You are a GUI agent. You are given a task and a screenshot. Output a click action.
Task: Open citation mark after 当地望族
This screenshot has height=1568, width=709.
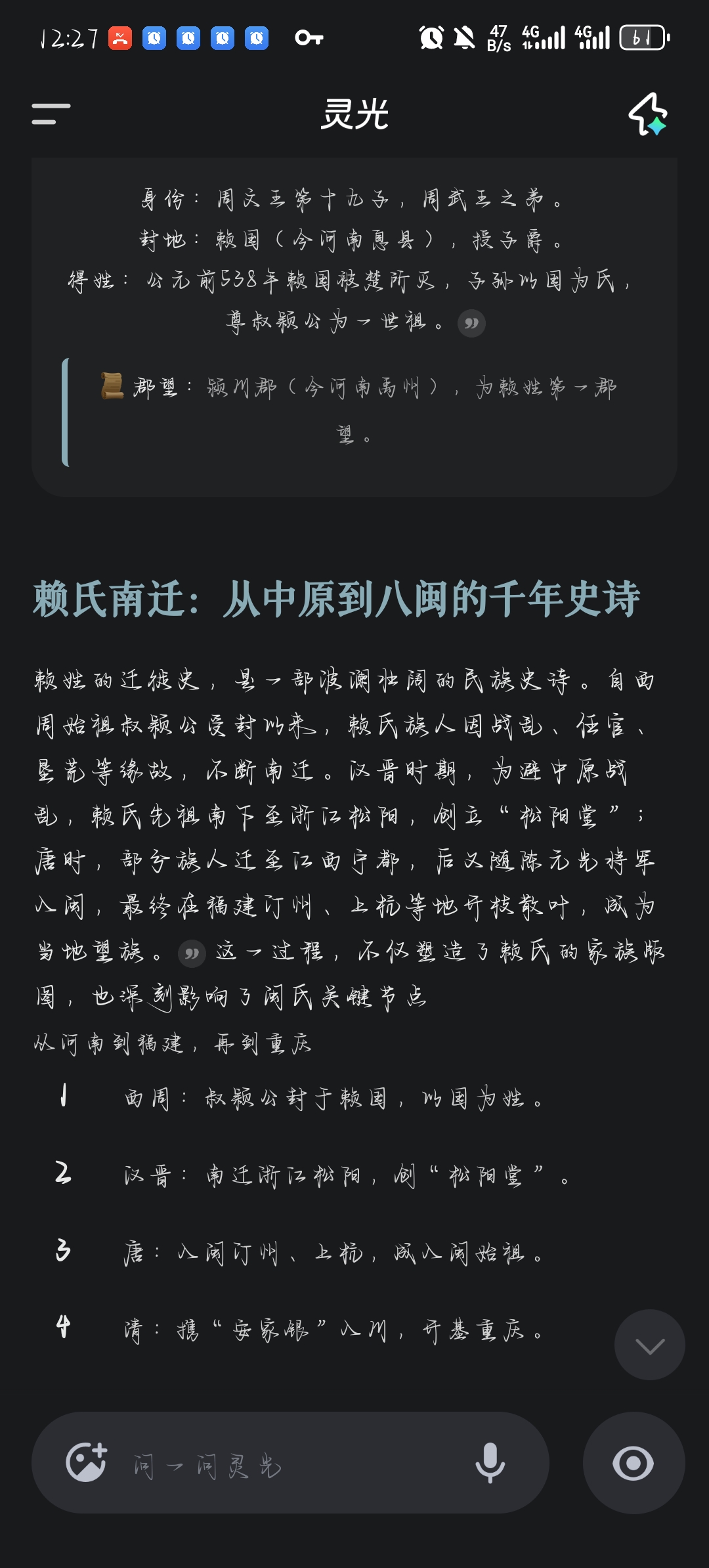(192, 953)
